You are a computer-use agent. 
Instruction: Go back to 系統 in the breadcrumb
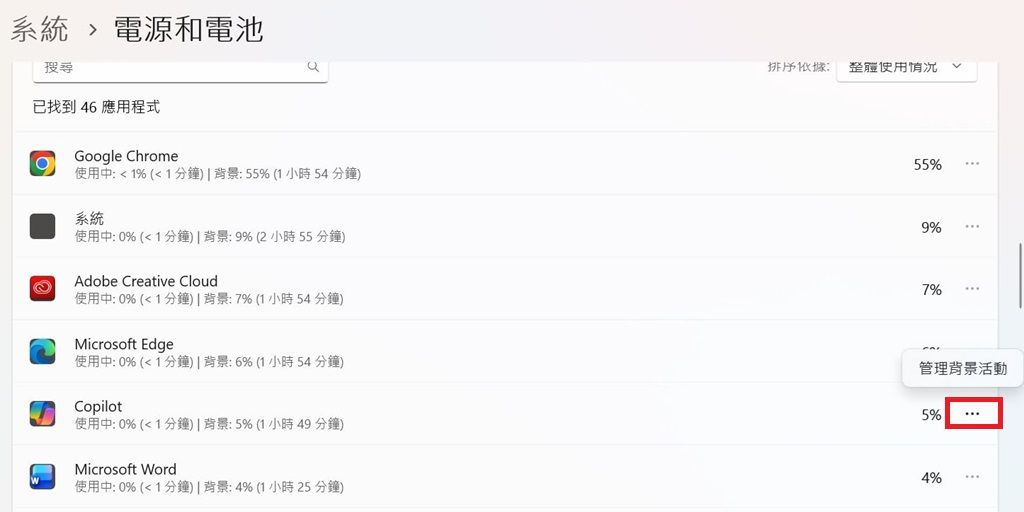point(40,29)
